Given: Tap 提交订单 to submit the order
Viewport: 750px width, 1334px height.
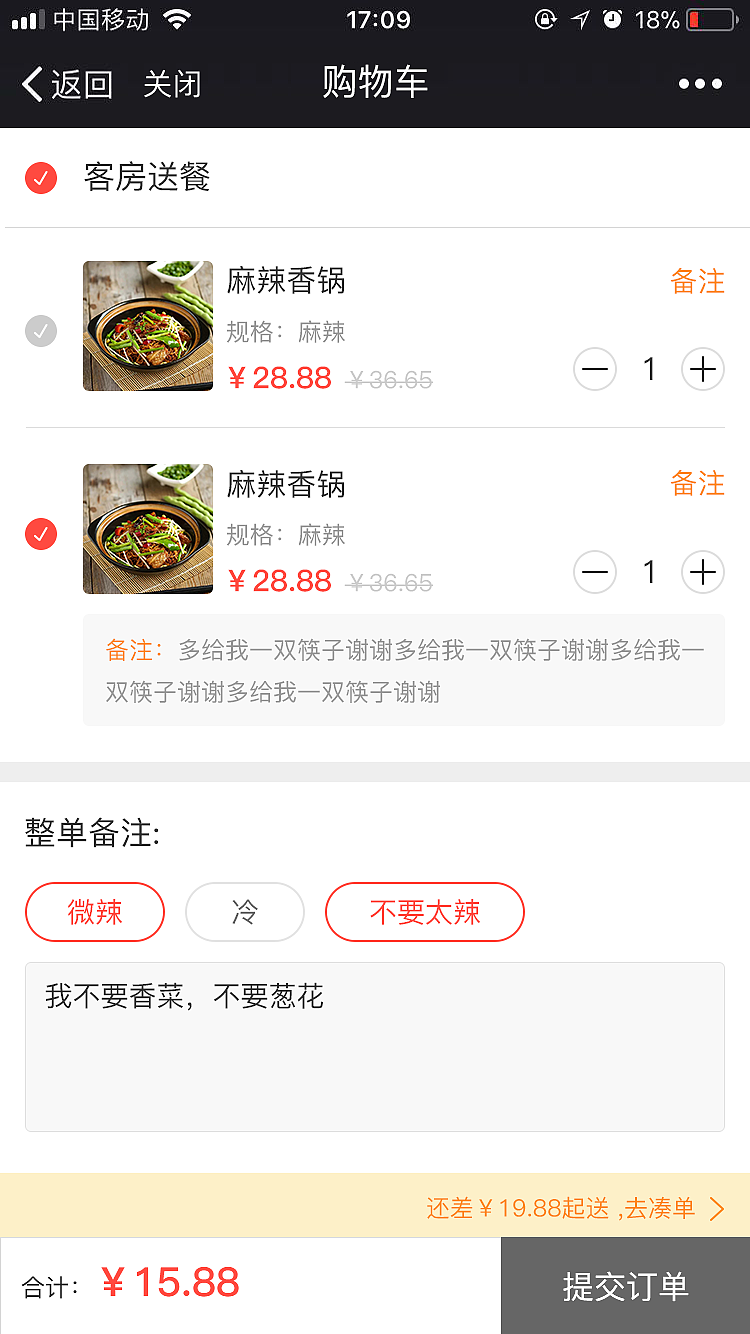Looking at the screenshot, I should point(625,1286).
